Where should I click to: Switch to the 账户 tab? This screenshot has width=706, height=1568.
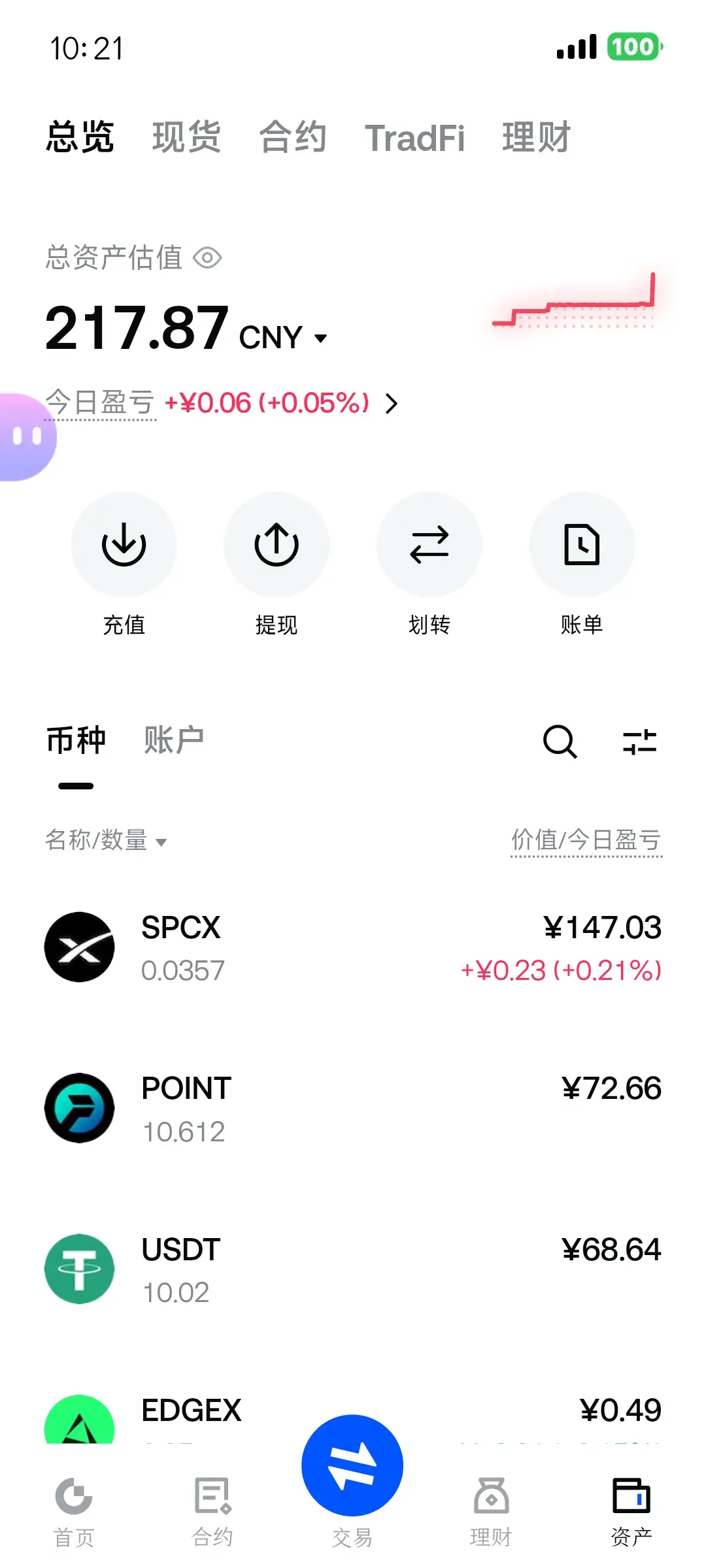[x=174, y=740]
